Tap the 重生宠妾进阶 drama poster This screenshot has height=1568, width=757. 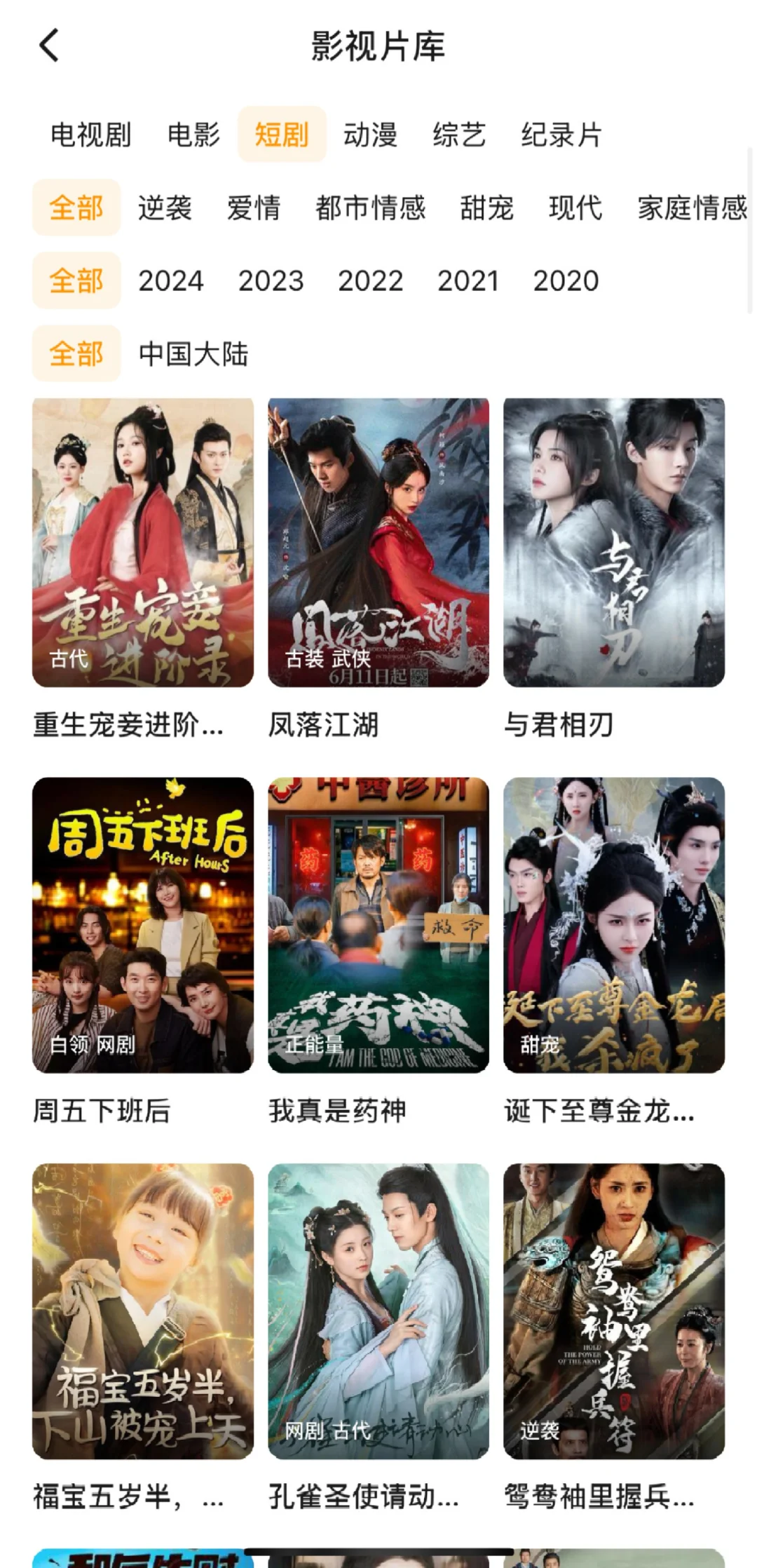tap(143, 543)
